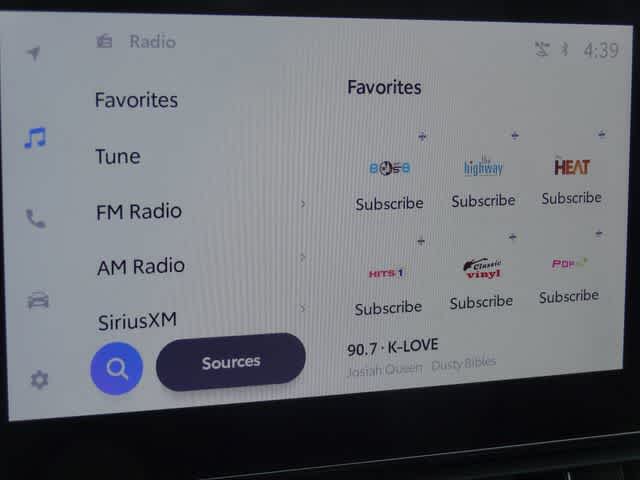
Task: Open the phone section
Action: pos(36,219)
